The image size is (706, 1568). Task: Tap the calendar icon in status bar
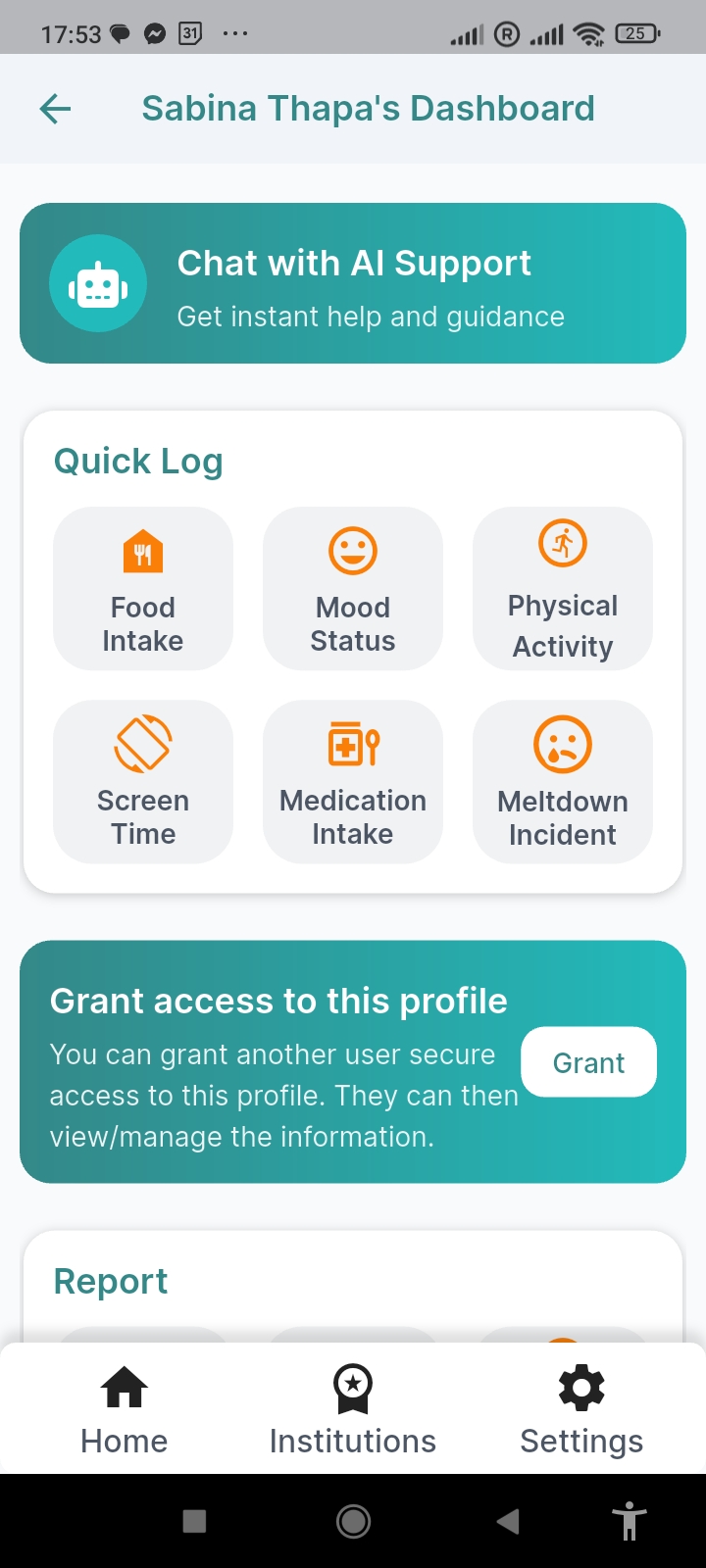(188, 32)
